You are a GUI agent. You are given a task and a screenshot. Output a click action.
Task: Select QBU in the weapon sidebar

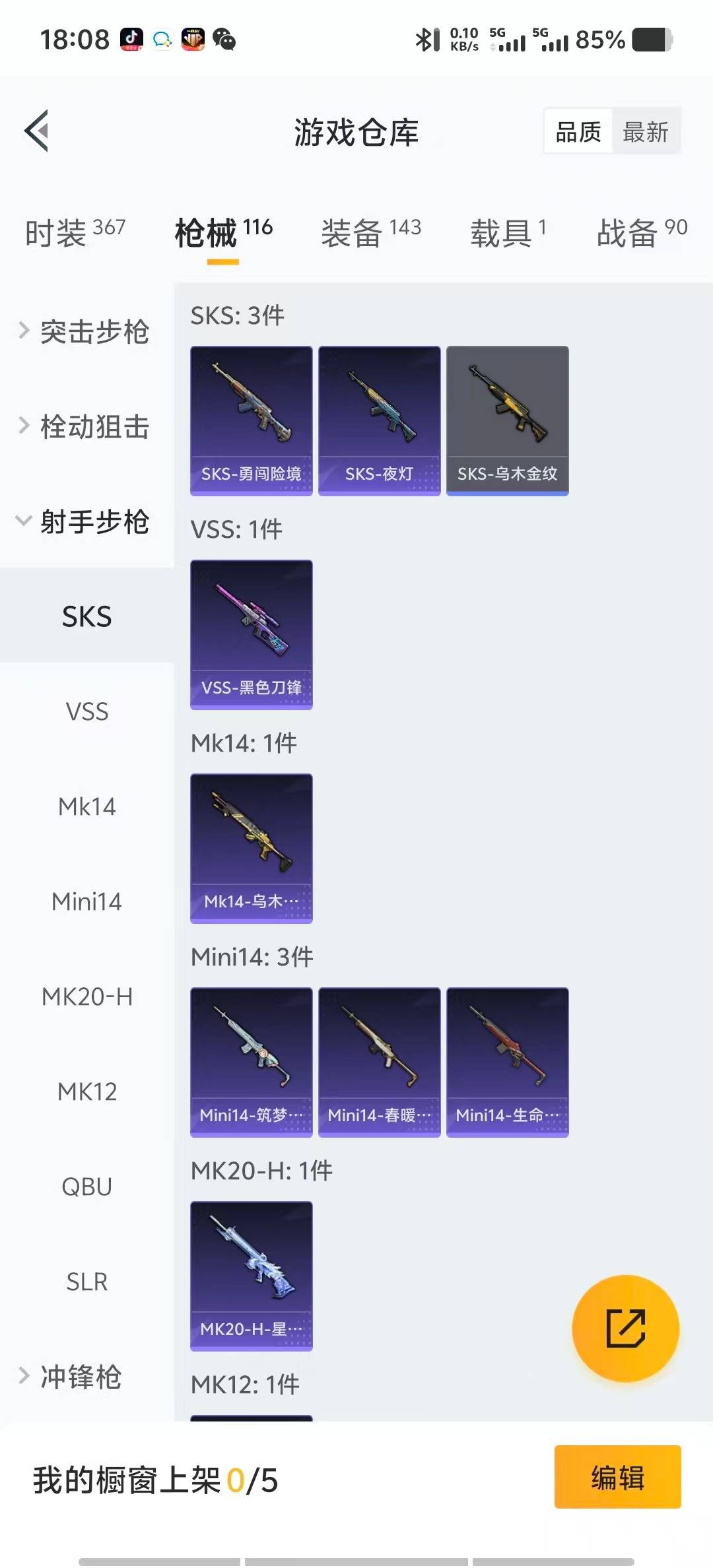point(86,1187)
